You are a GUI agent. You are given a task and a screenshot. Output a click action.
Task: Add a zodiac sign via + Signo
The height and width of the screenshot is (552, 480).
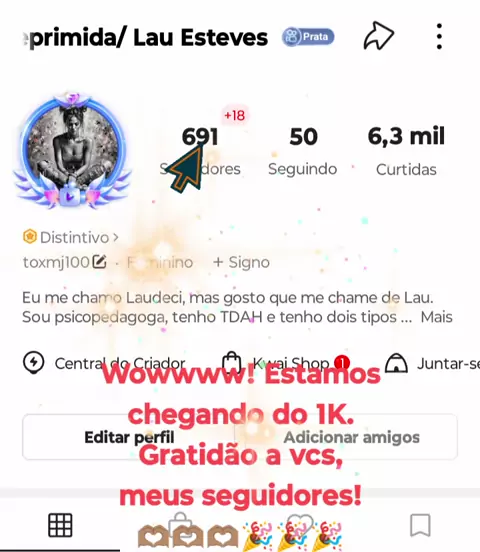coord(242,262)
